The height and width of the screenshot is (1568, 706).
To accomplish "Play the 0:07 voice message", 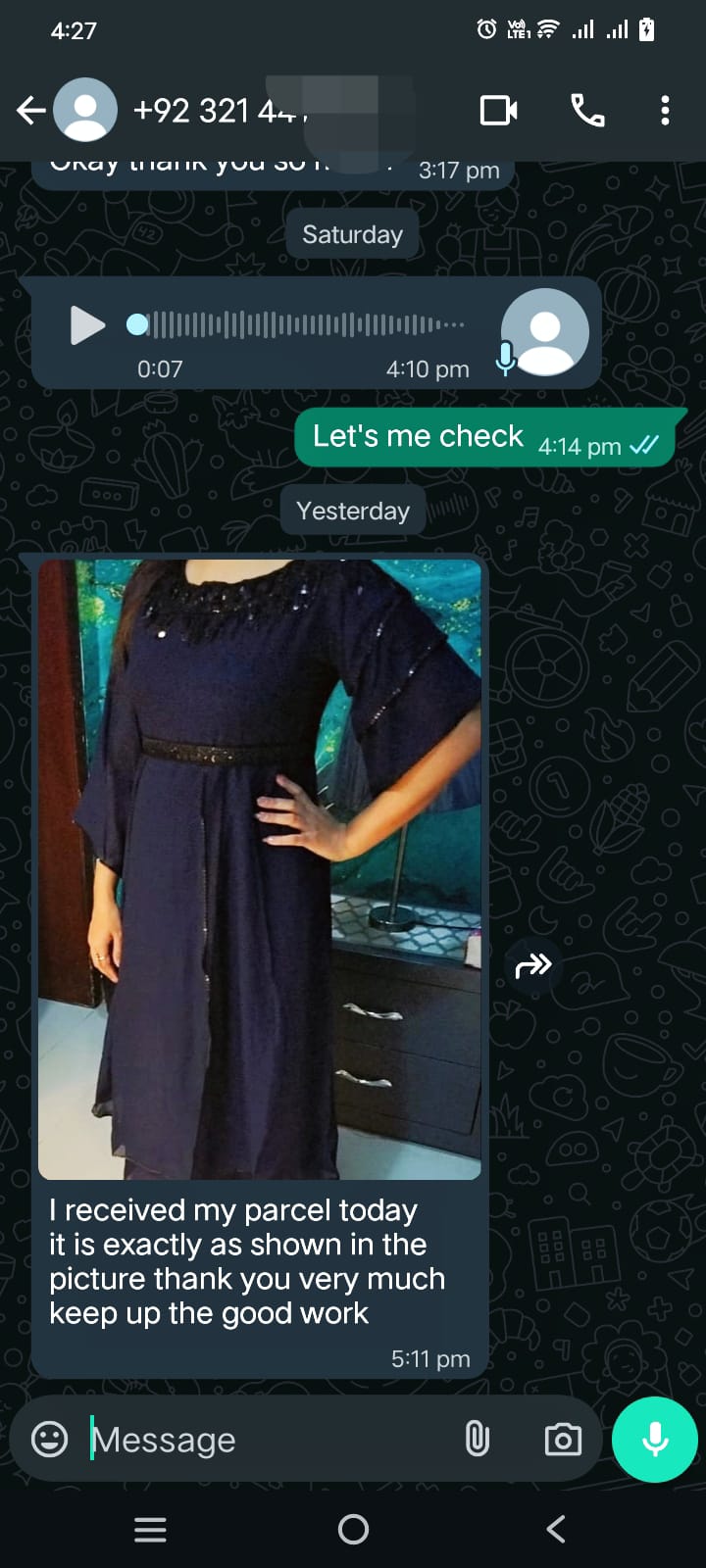I will 87,324.
